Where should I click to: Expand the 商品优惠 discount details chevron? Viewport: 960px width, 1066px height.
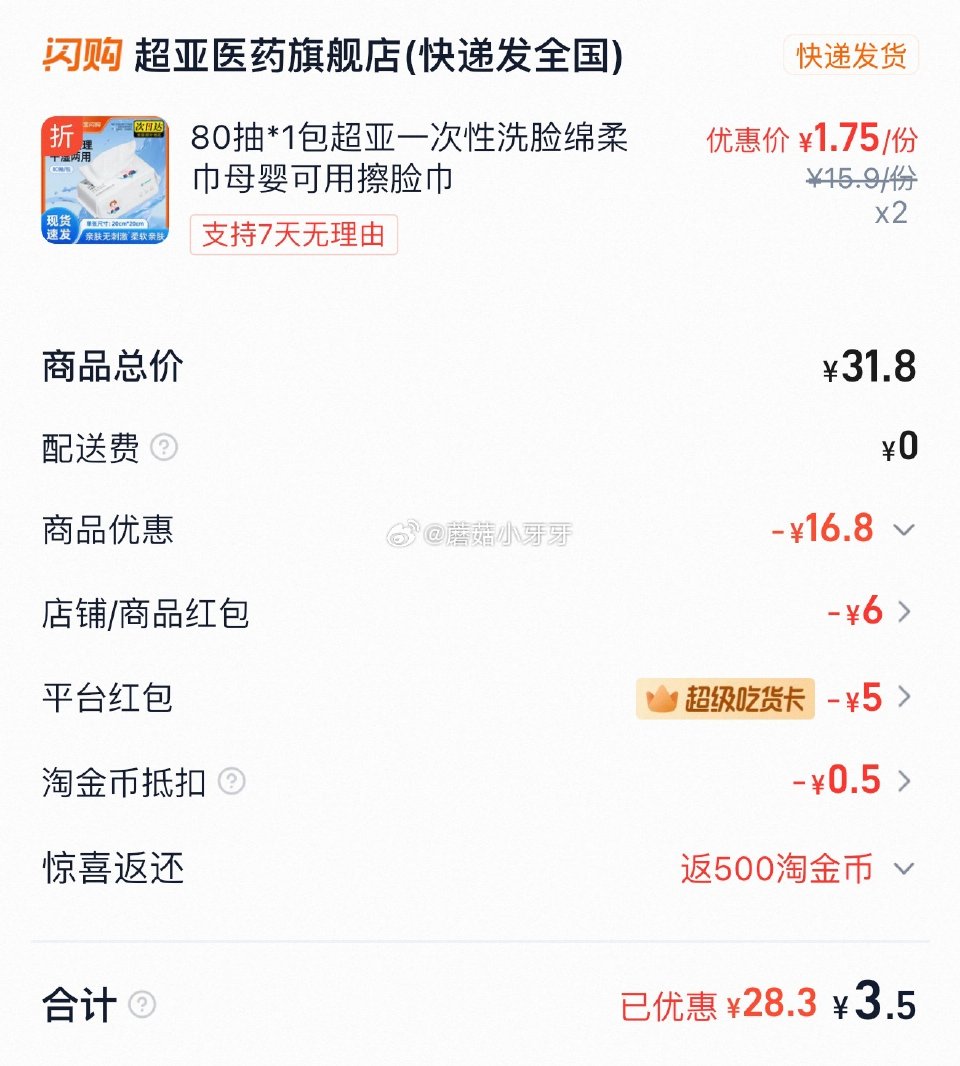coord(905,529)
